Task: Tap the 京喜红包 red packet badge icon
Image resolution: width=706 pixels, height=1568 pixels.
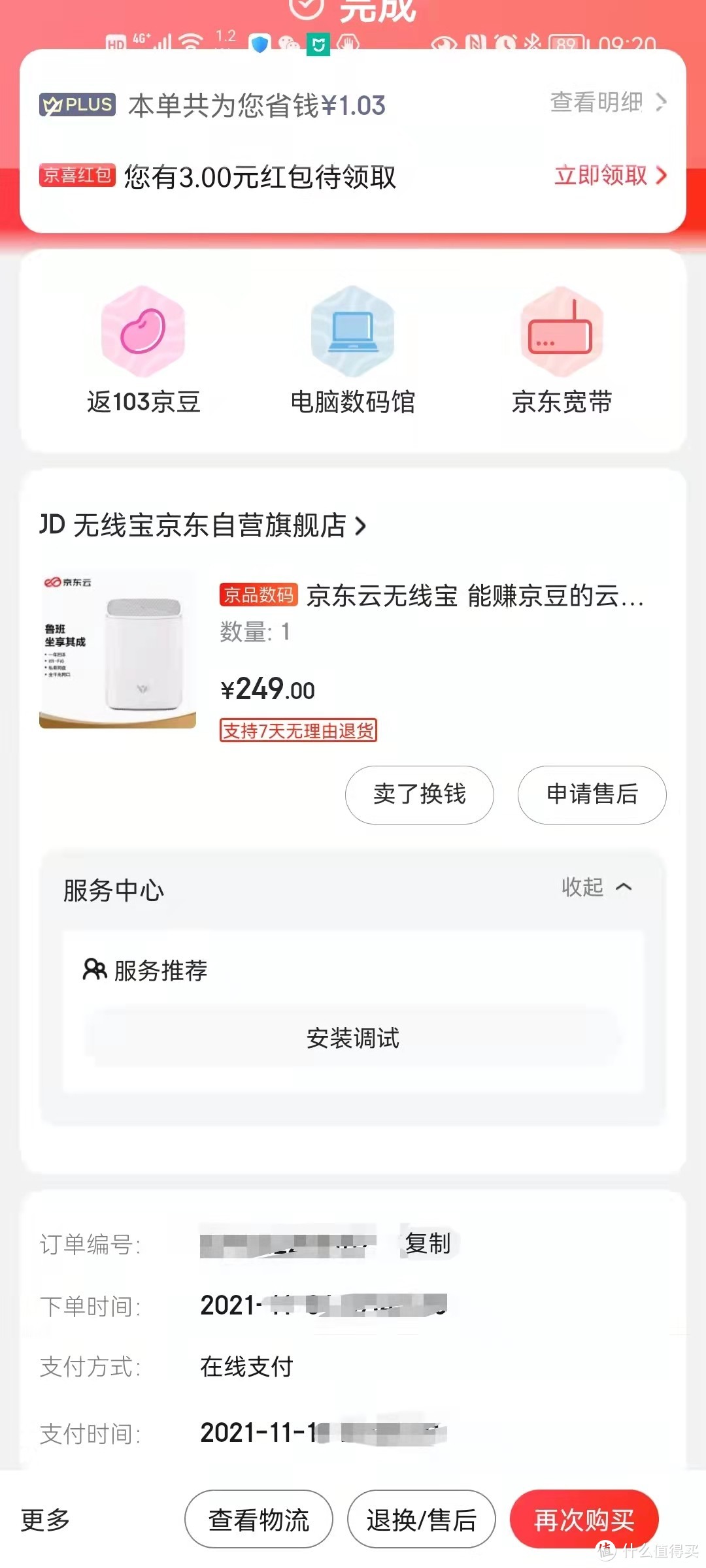Action: pos(77,176)
